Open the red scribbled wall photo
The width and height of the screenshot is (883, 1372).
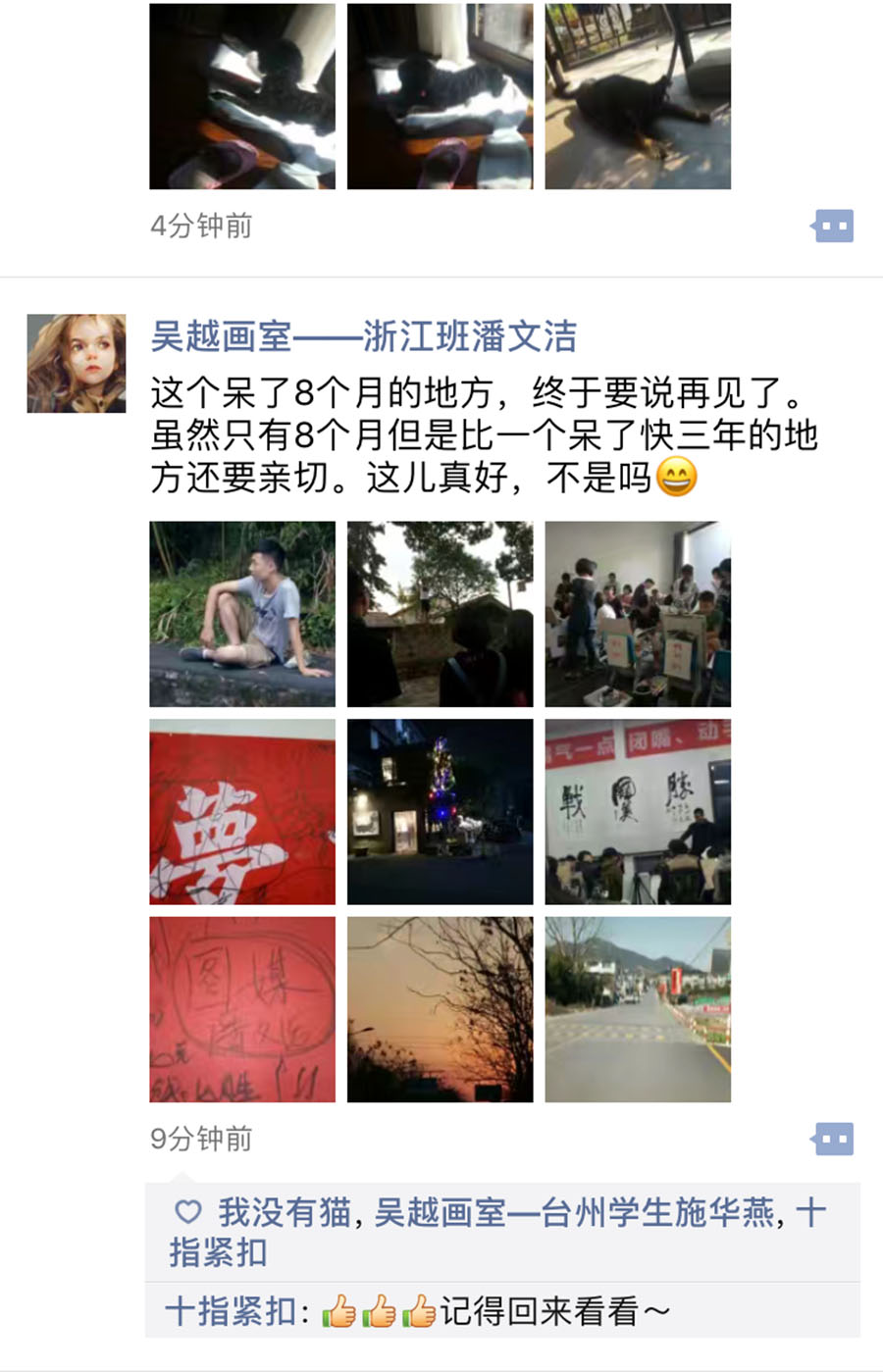242,1009
